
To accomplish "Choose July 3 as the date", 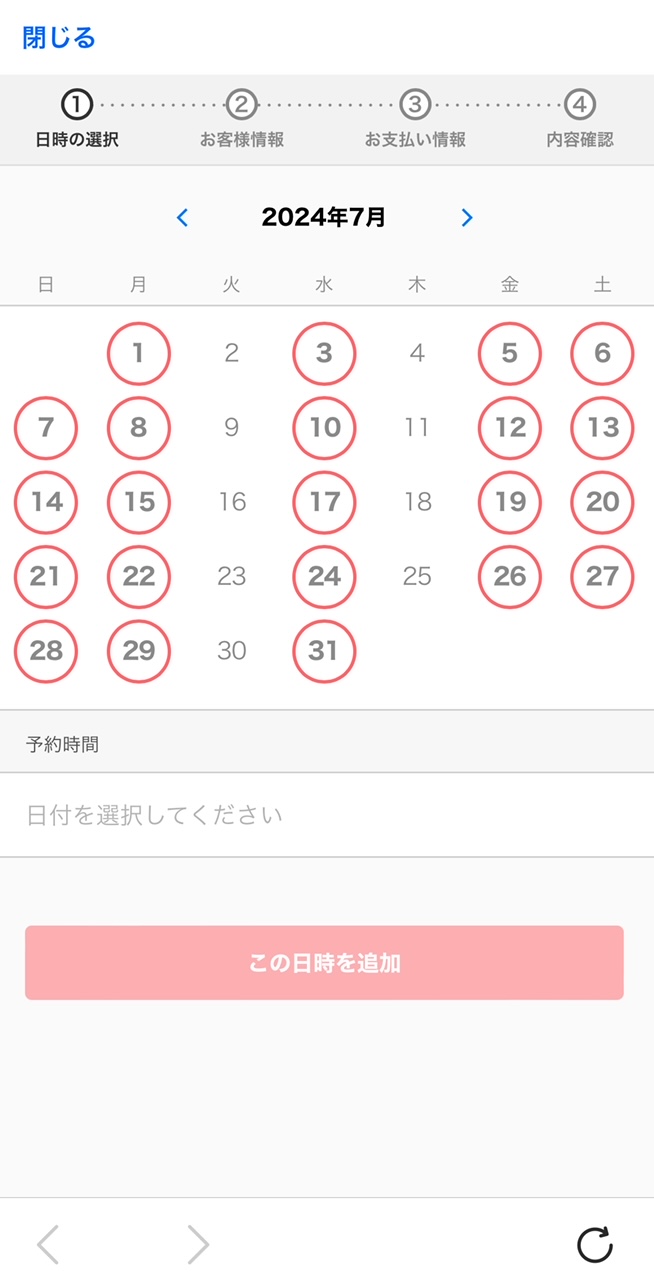I will [x=324, y=353].
